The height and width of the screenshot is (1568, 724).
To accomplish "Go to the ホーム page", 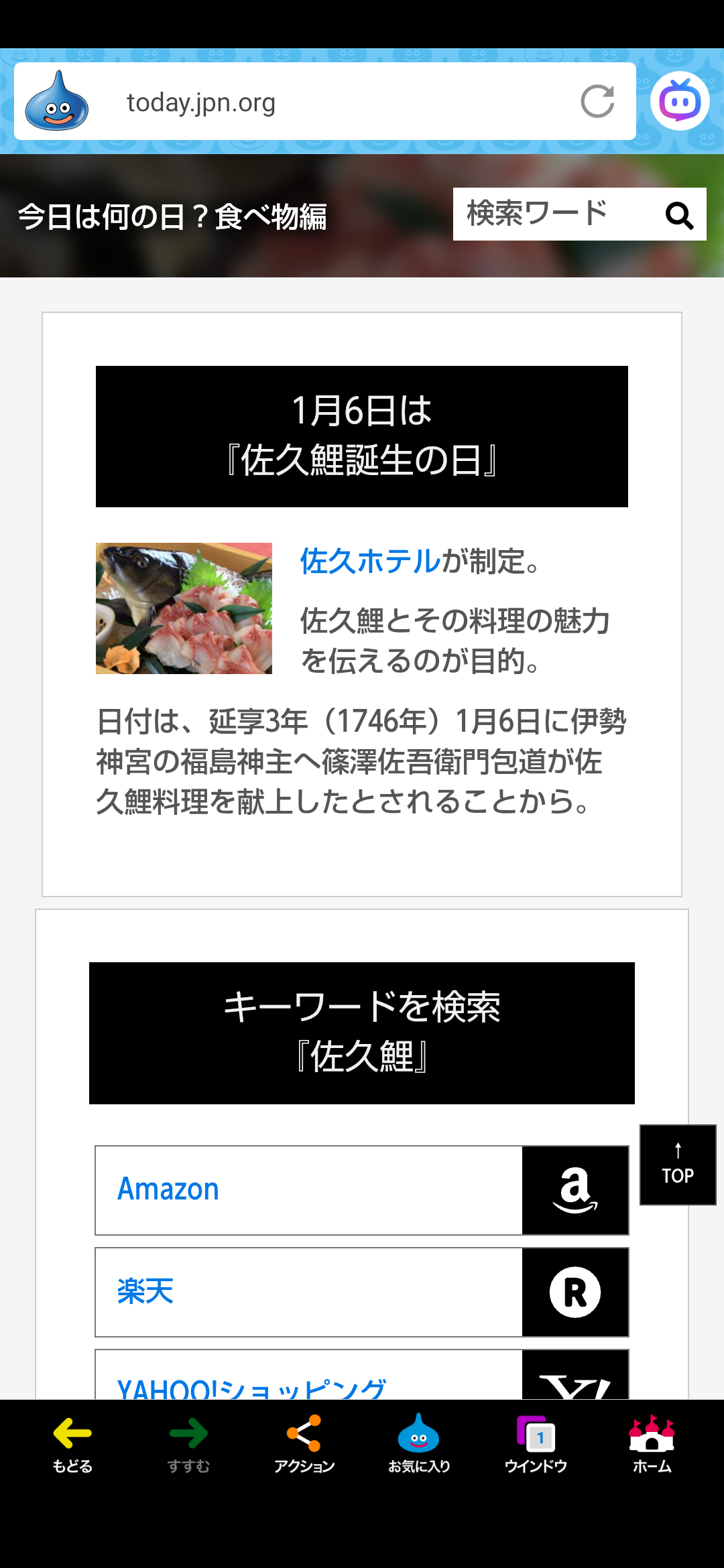I will (652, 1444).
